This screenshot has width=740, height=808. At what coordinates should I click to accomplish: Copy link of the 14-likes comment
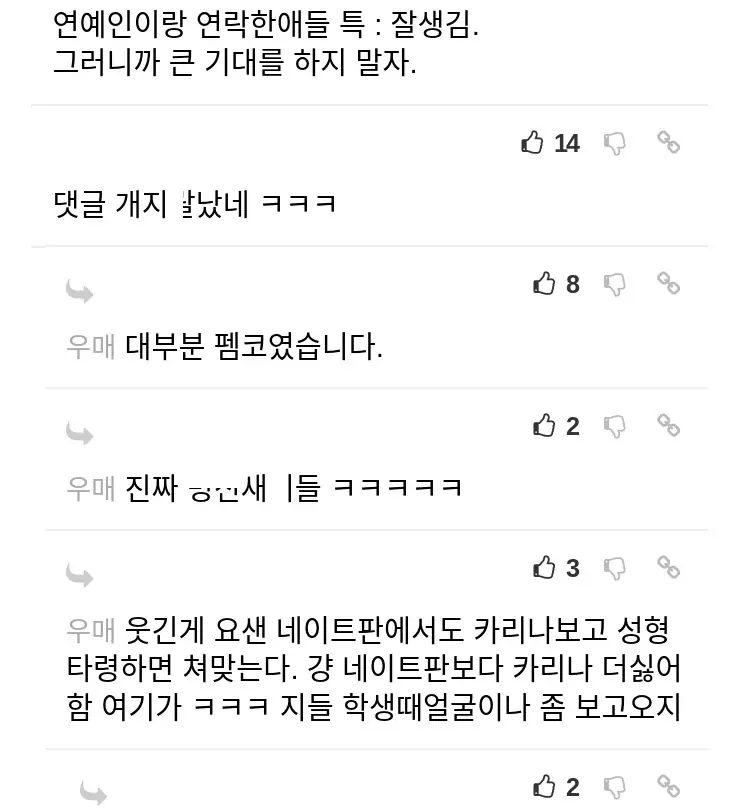(x=668, y=142)
